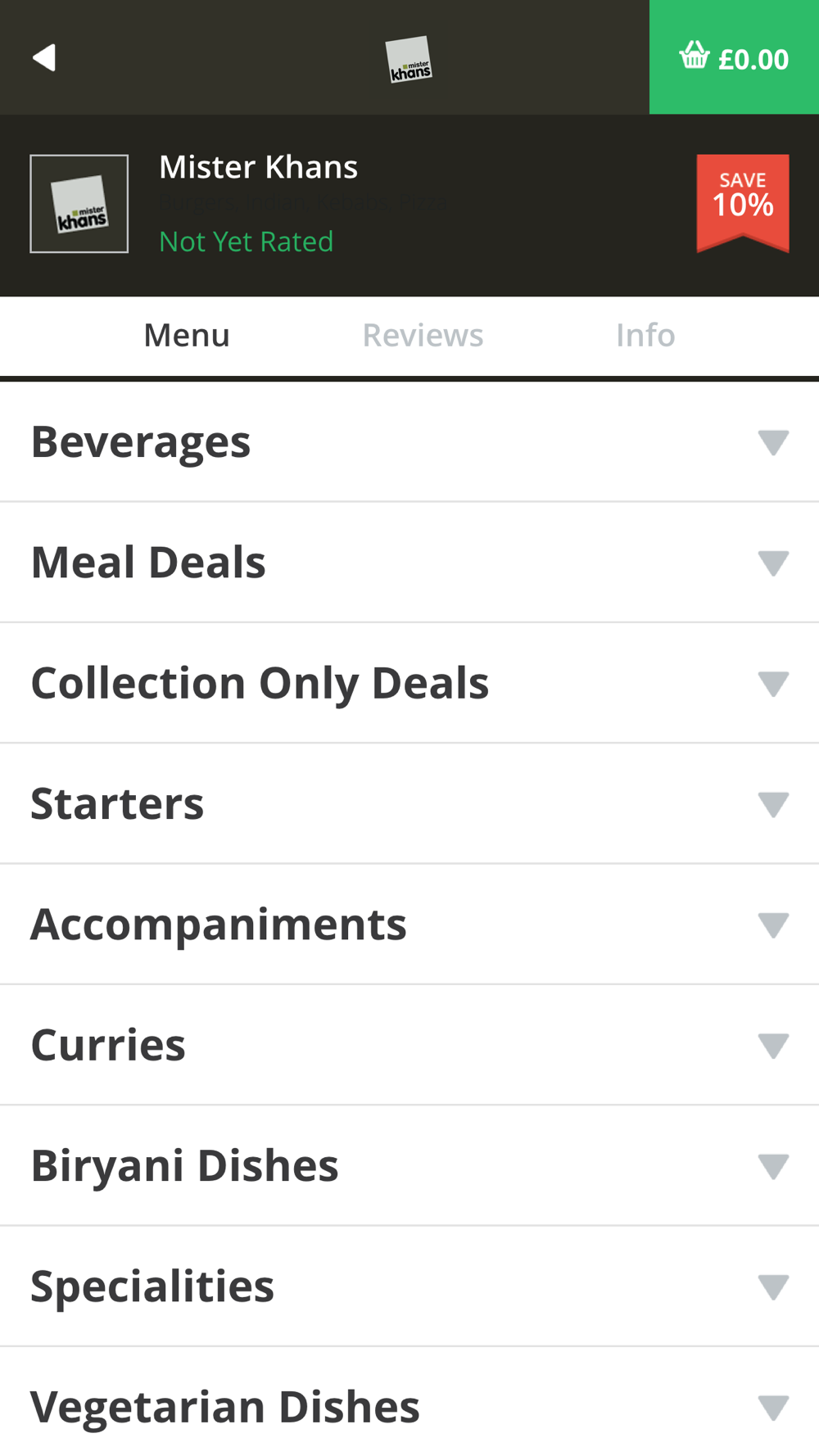Expand the Starters section
Screen dimensions: 819x1456
[x=409, y=804]
